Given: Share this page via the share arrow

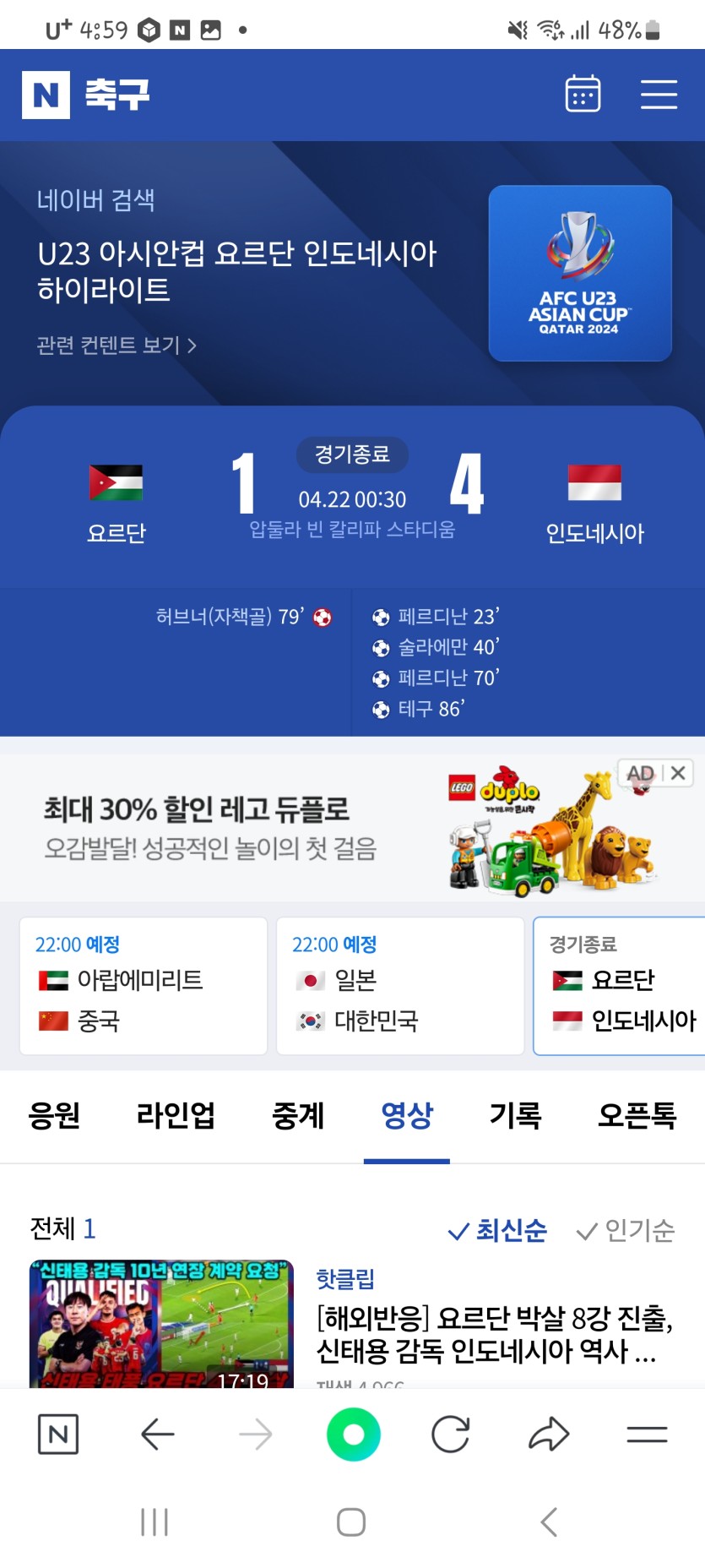Looking at the screenshot, I should [549, 1435].
